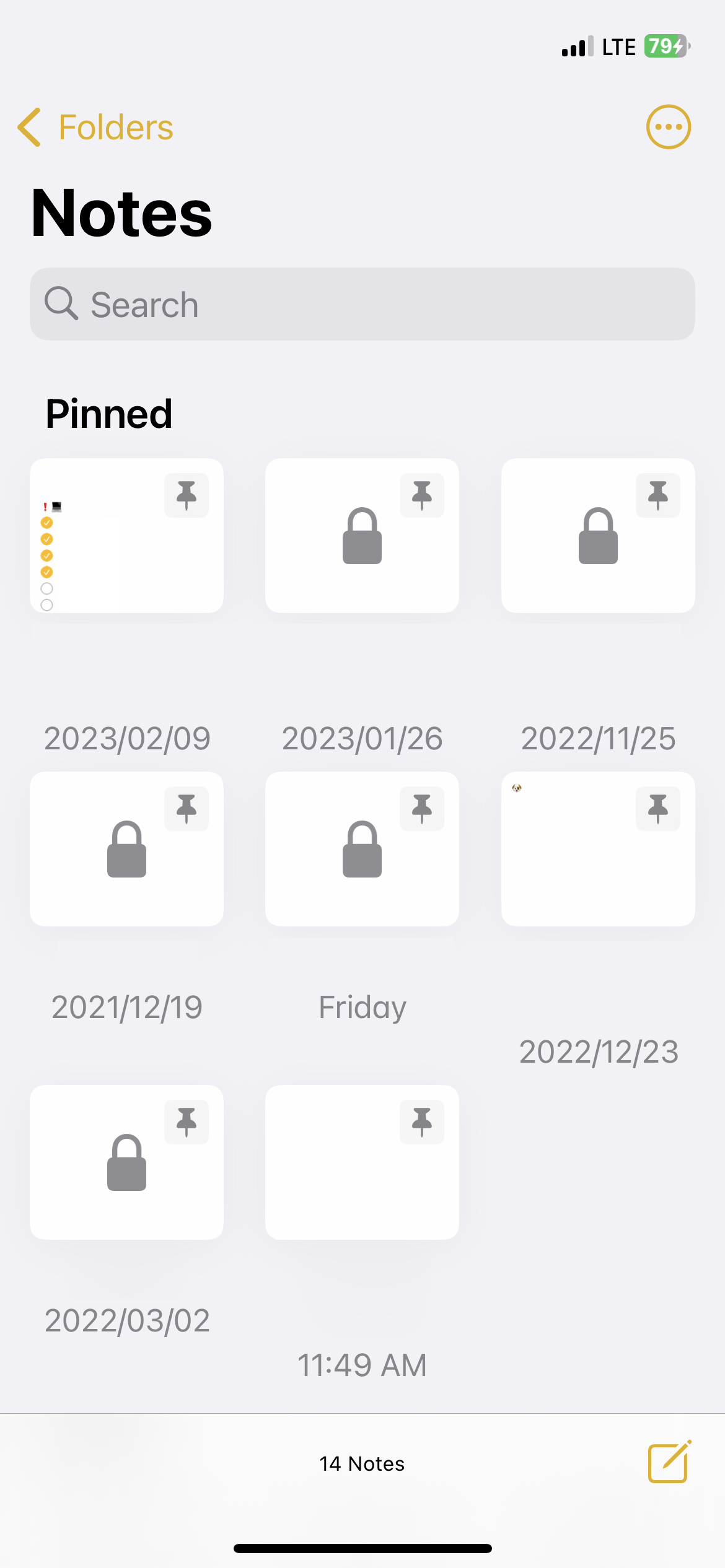Tap inside the Search field
This screenshot has height=1568, width=725.
tap(362, 304)
